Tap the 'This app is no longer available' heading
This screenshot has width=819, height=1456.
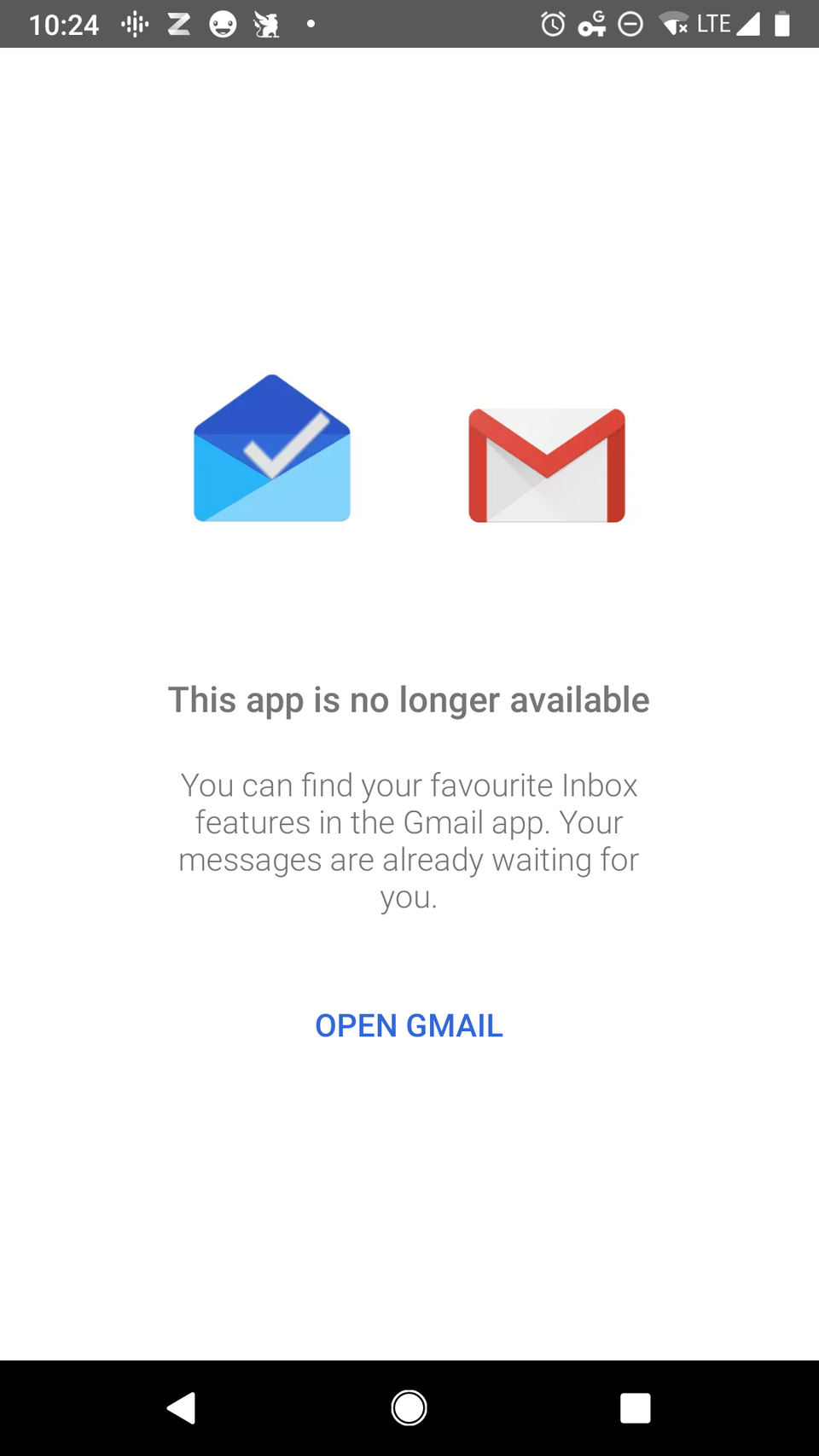coord(409,699)
